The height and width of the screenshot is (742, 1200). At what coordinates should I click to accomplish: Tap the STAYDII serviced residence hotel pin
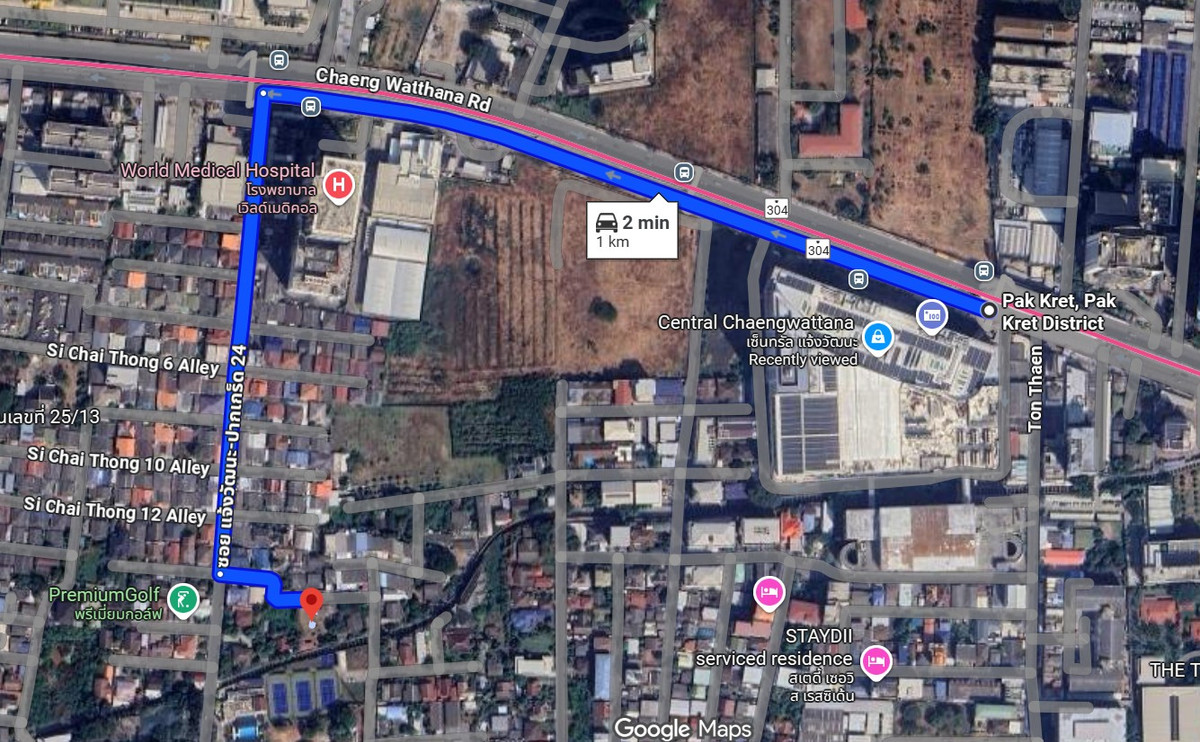pyautogui.click(x=876, y=661)
